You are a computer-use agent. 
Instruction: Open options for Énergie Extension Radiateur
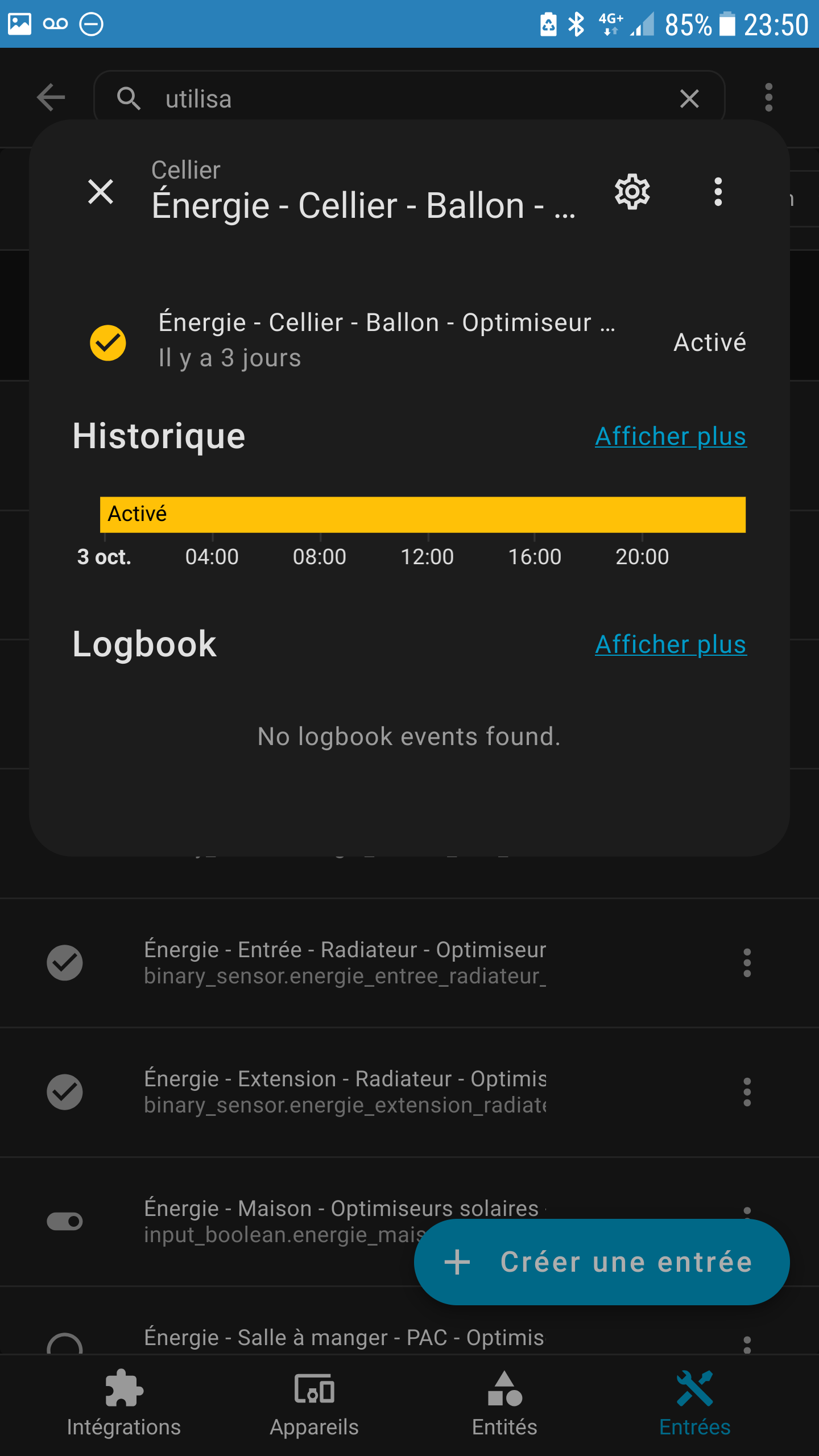pos(747,1091)
